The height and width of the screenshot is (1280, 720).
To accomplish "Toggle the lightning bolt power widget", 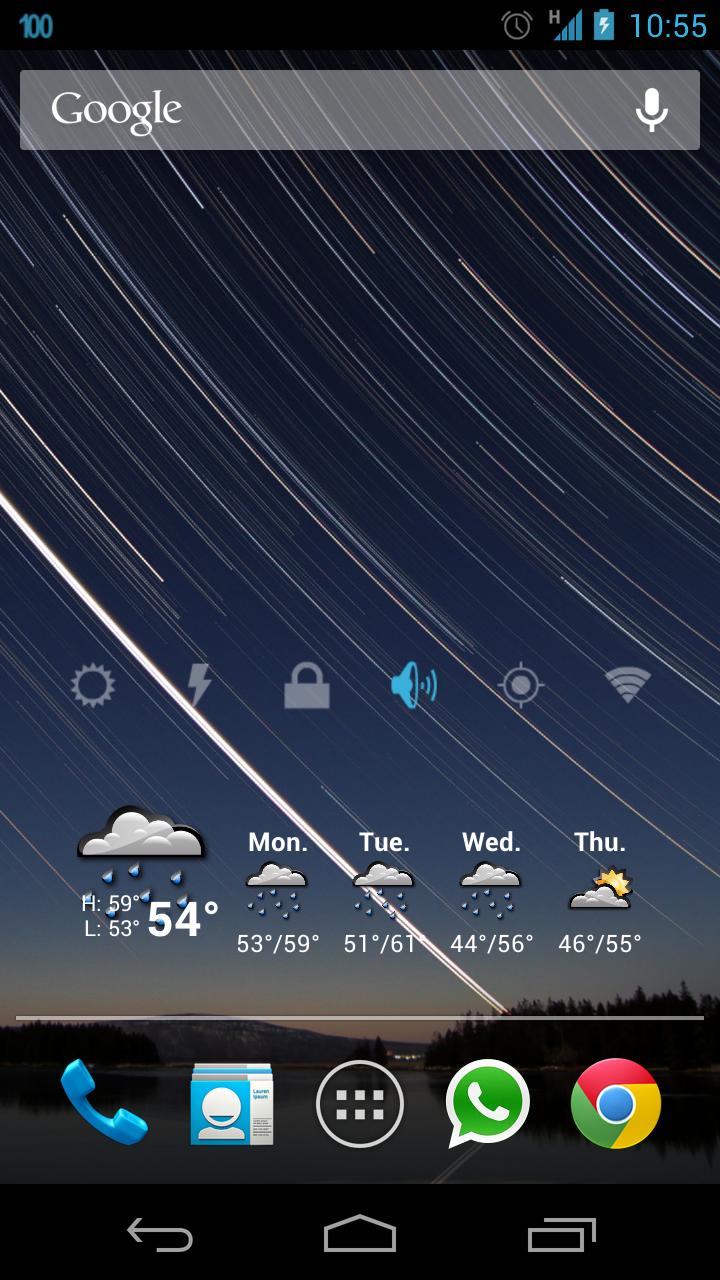I will coord(200,686).
